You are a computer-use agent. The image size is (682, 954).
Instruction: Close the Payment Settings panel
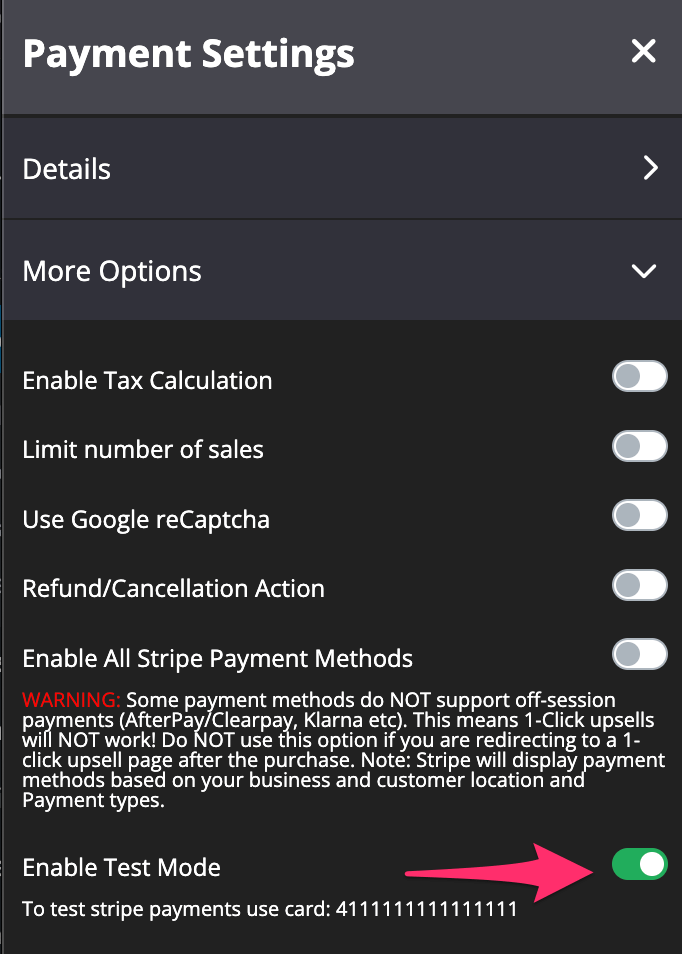pos(643,52)
